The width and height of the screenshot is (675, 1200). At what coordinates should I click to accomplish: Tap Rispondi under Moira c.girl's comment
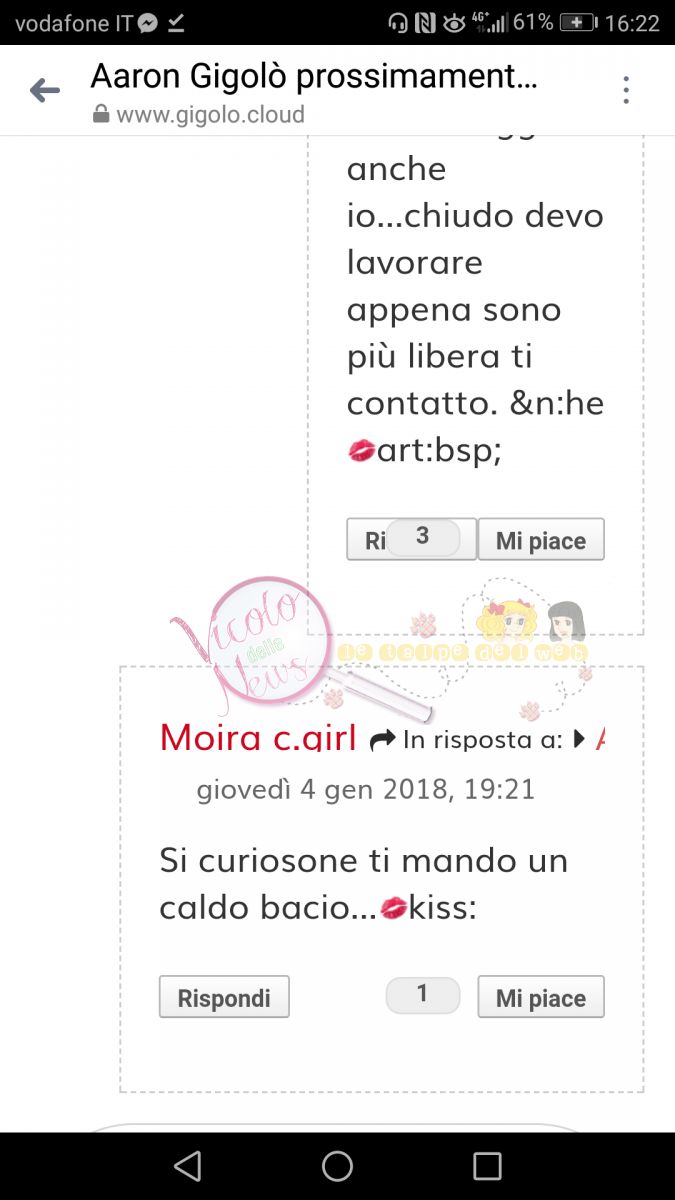pos(224,997)
